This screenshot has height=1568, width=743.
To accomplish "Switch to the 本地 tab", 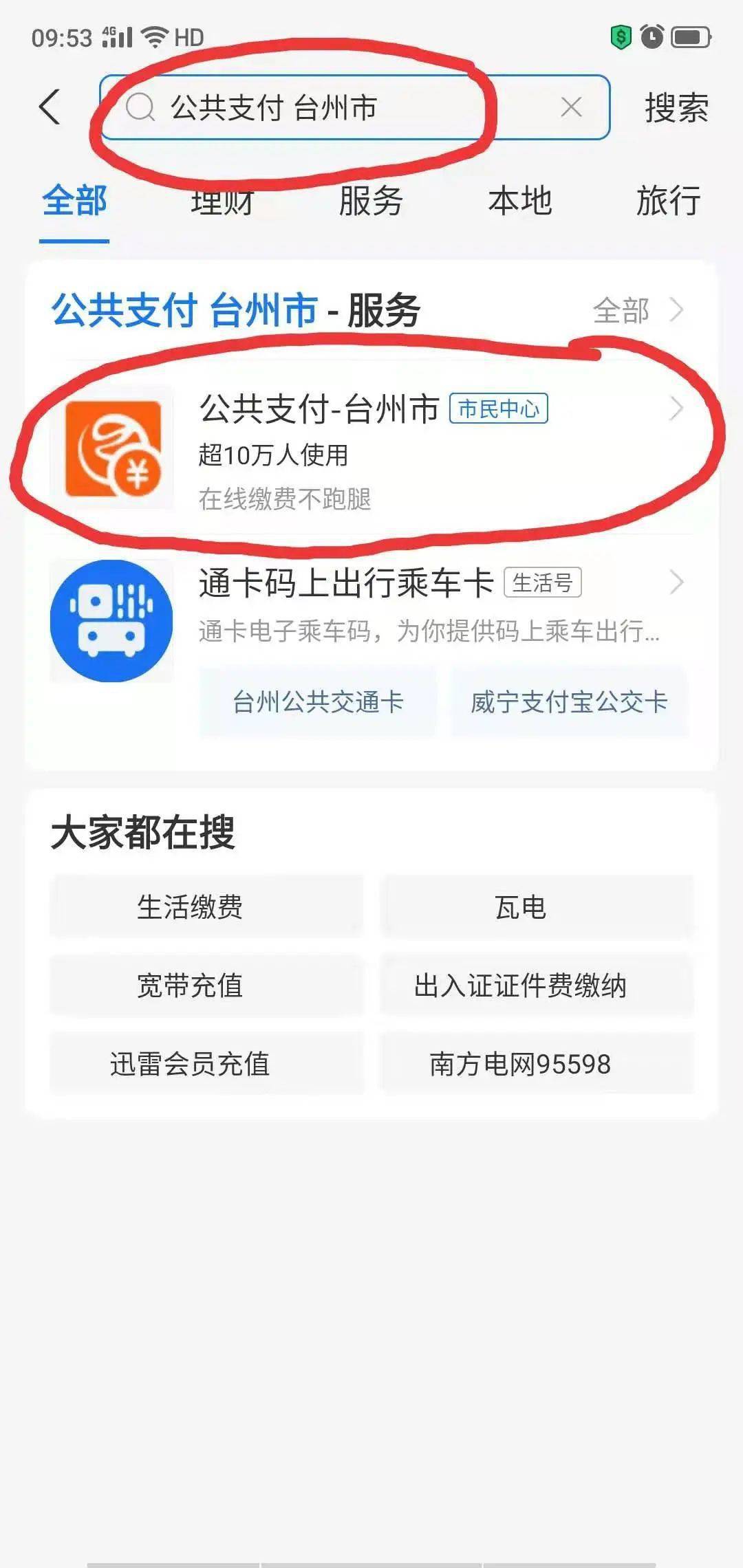I will tap(520, 199).
